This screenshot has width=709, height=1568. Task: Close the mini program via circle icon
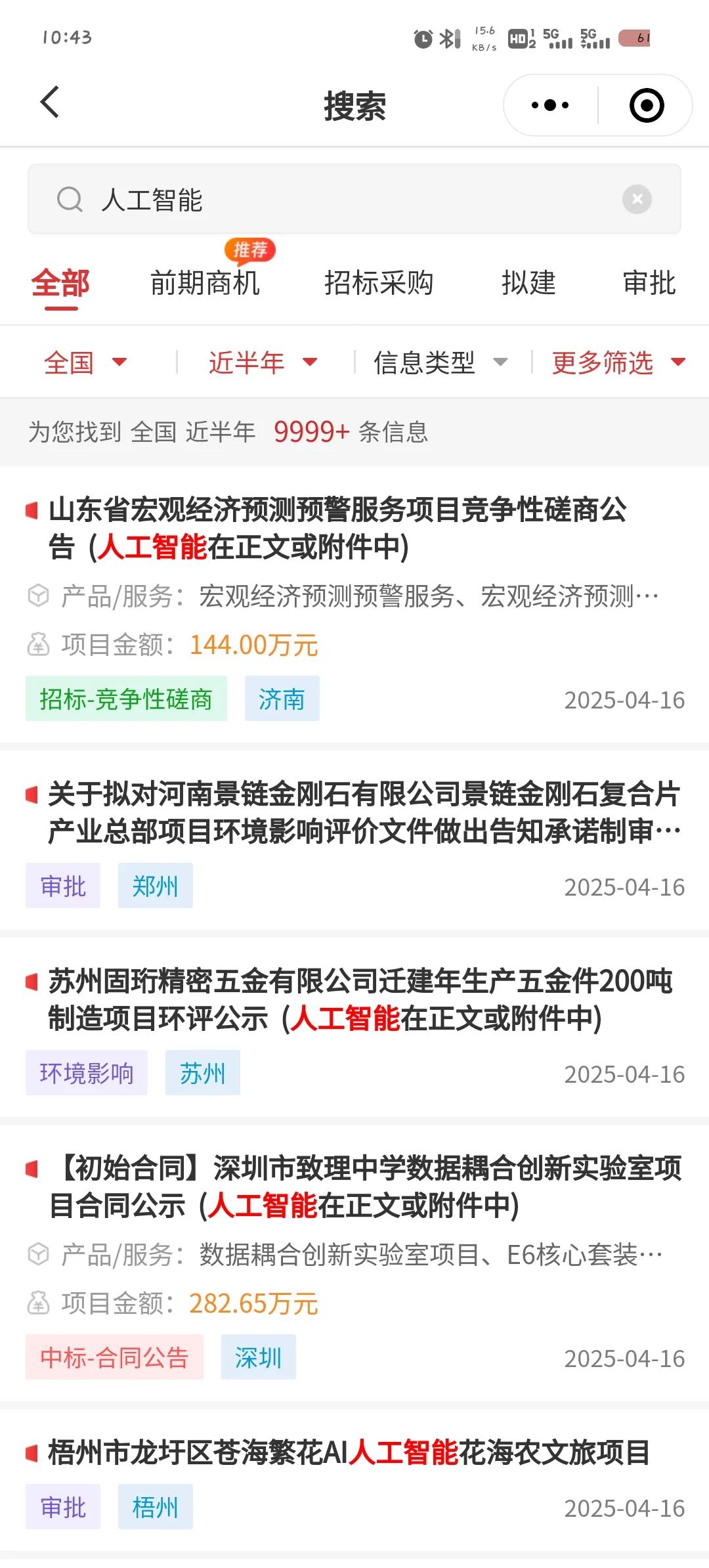coord(647,105)
